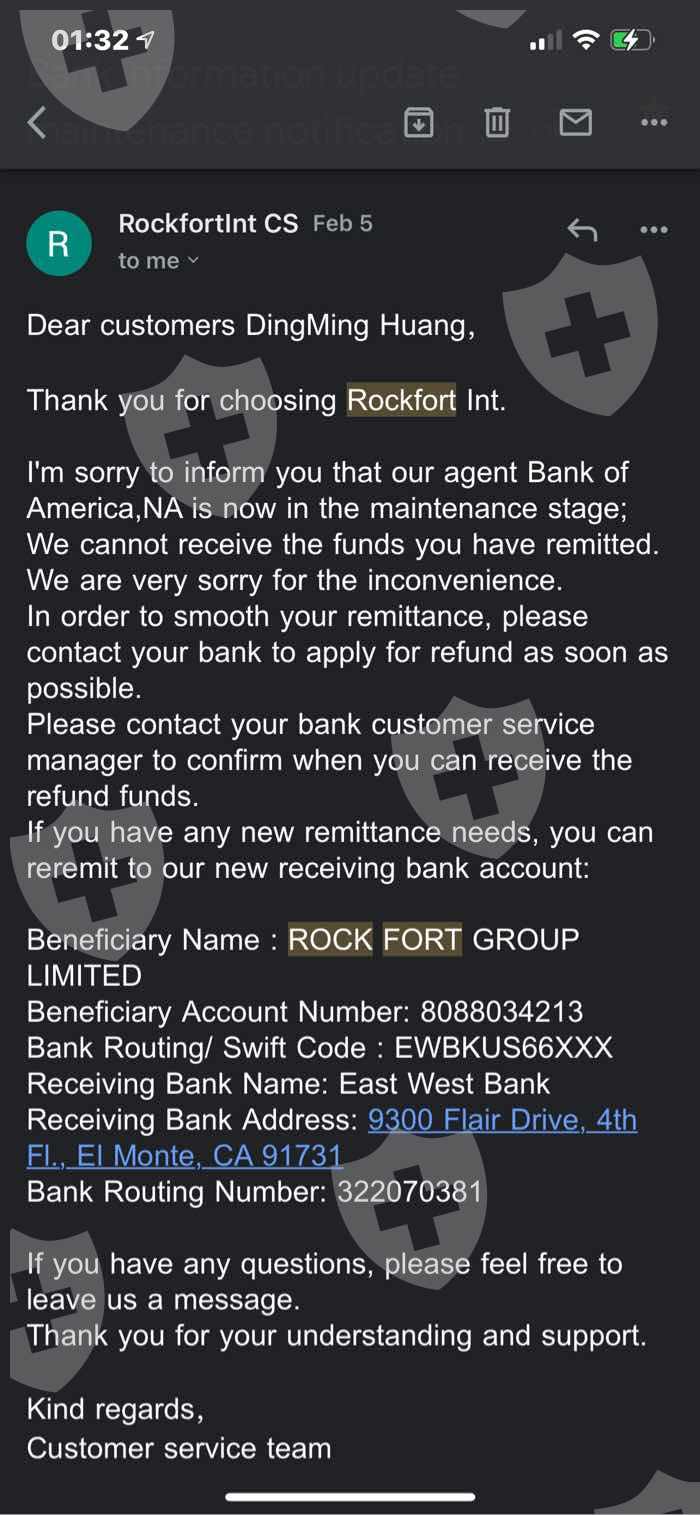Reply to RockfortInt CS
The width and height of the screenshot is (700, 1515).
click(x=582, y=230)
